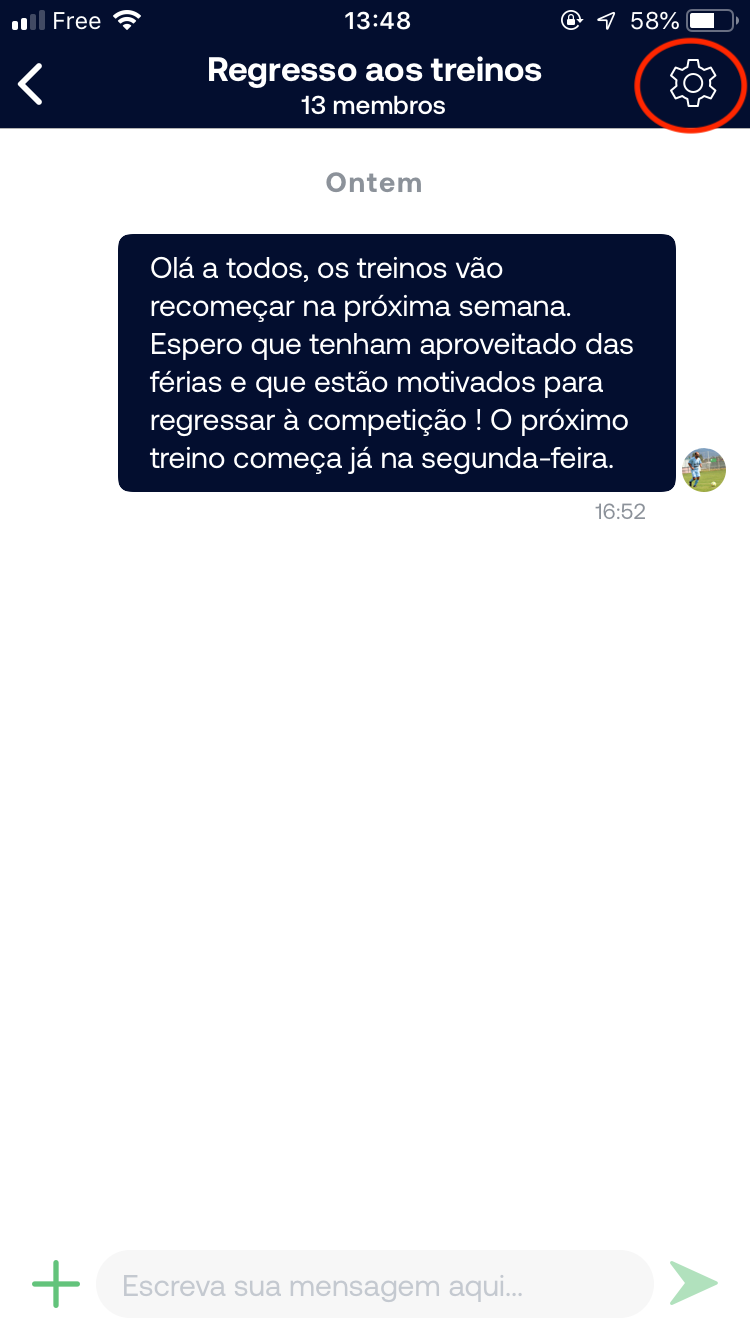The image size is (750, 1334).
Task: Select the training announcement message bubble
Action: tap(396, 362)
